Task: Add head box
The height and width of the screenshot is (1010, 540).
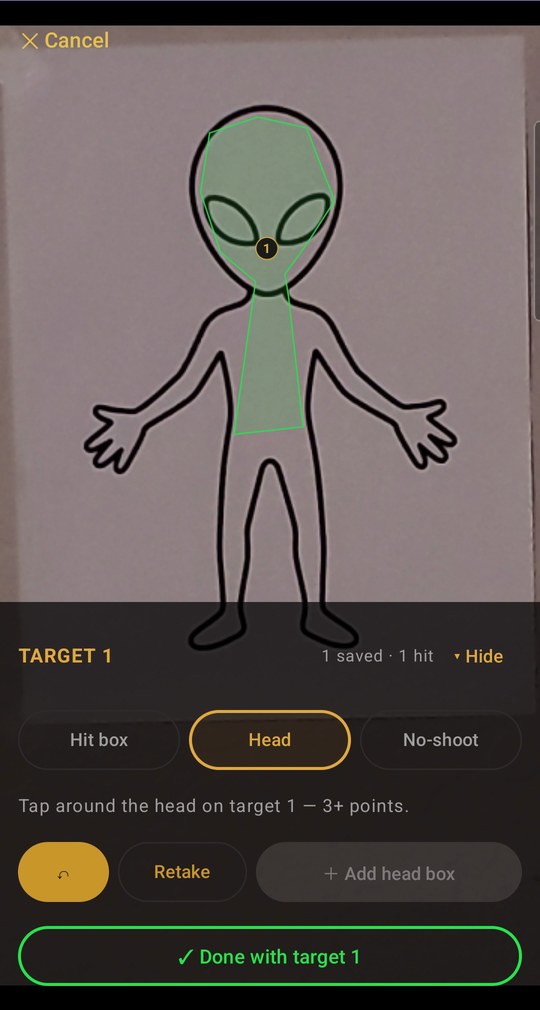Action: pyautogui.click(x=389, y=872)
